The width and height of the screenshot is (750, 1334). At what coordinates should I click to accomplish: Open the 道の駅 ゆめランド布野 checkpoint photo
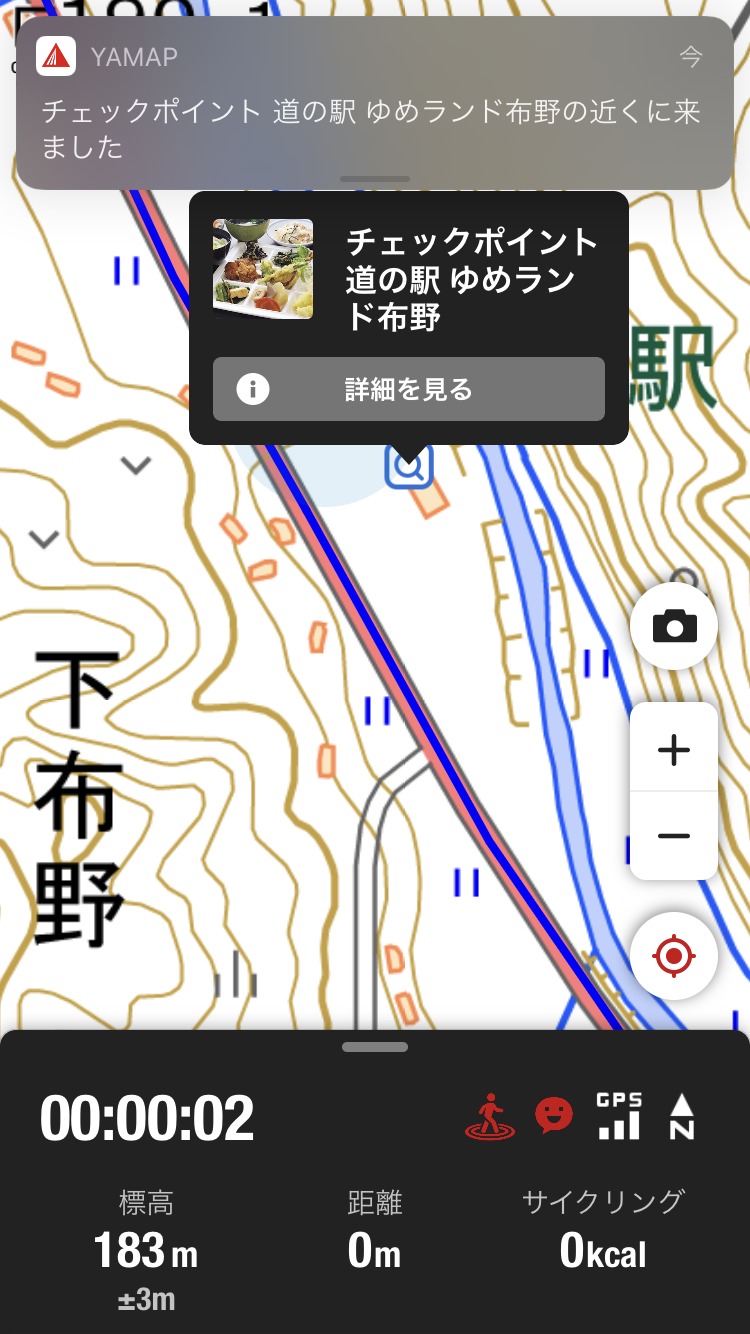point(263,269)
